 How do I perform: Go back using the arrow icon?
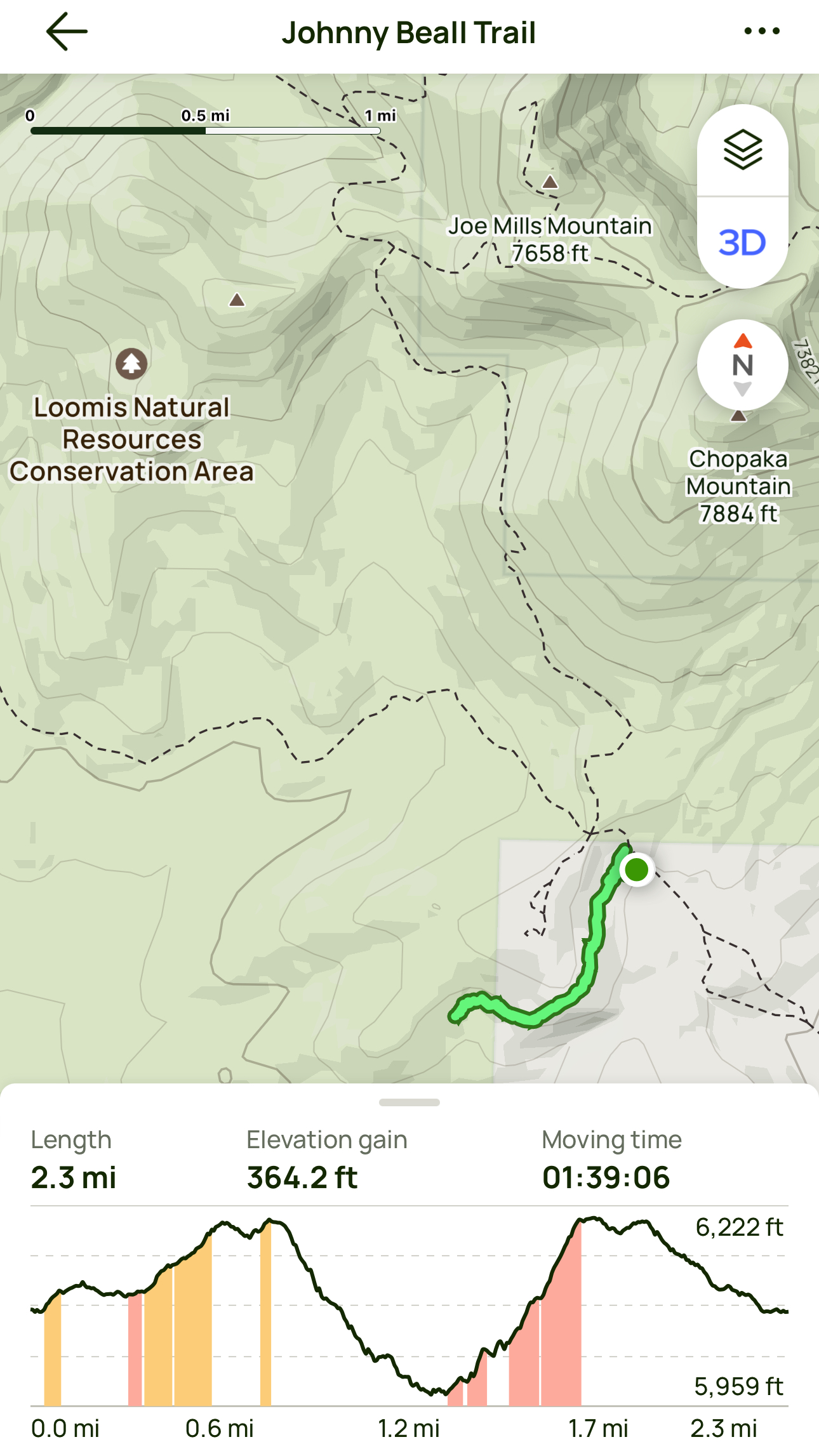pyautogui.click(x=67, y=32)
